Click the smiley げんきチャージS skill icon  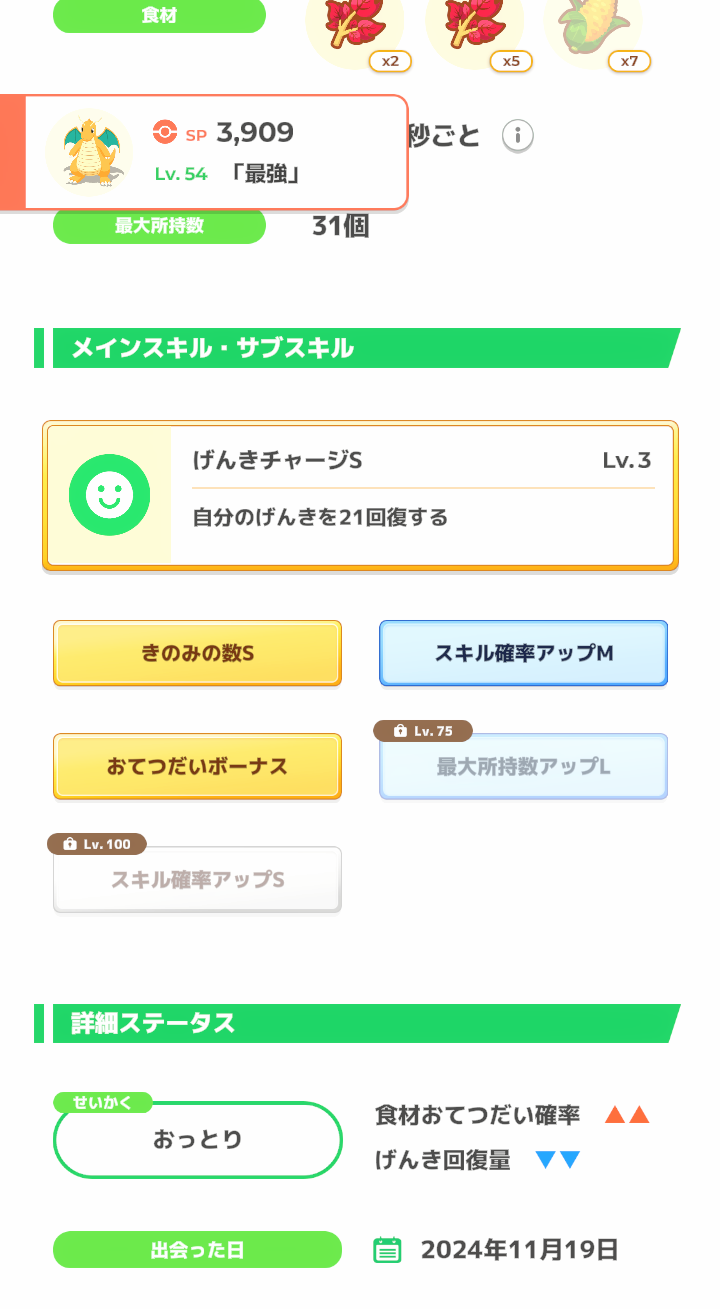click(110, 494)
